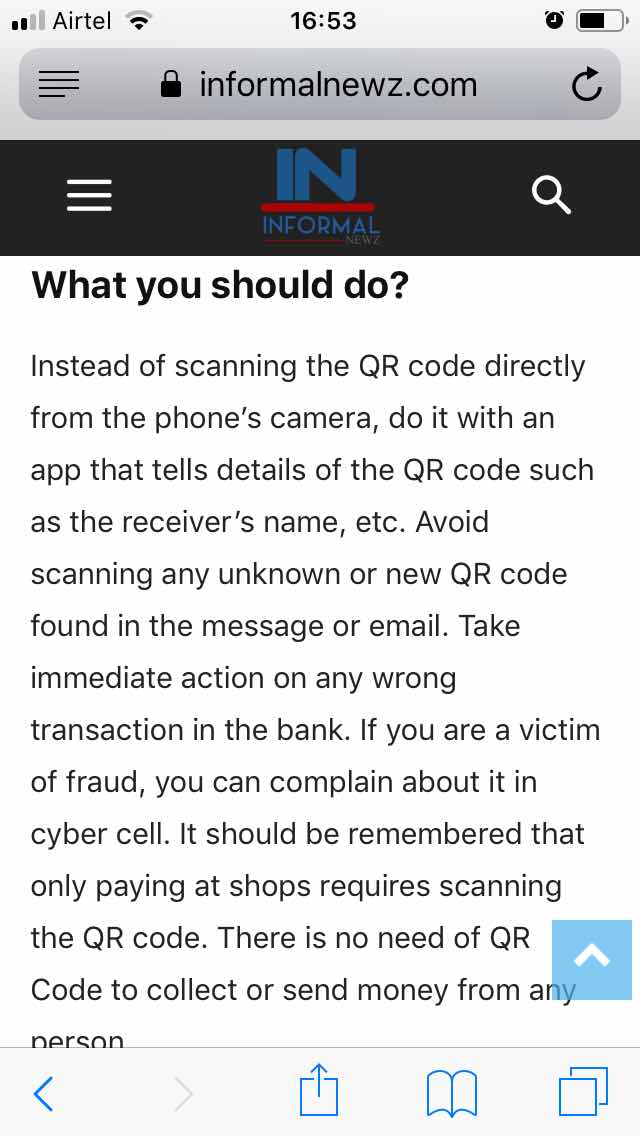Show all open Safari tabs

point(583,1091)
